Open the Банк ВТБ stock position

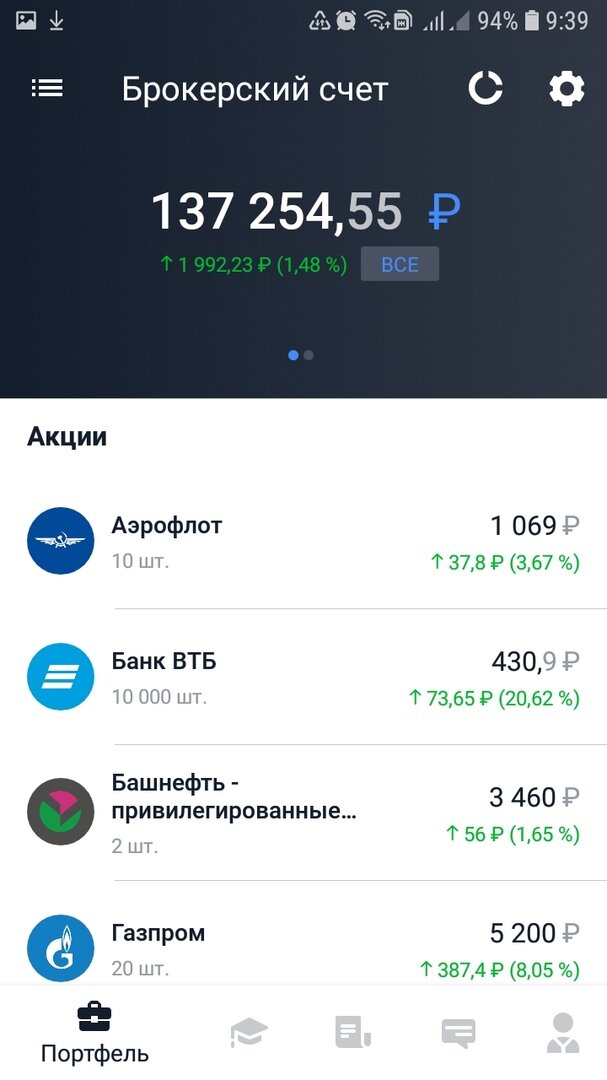303,677
